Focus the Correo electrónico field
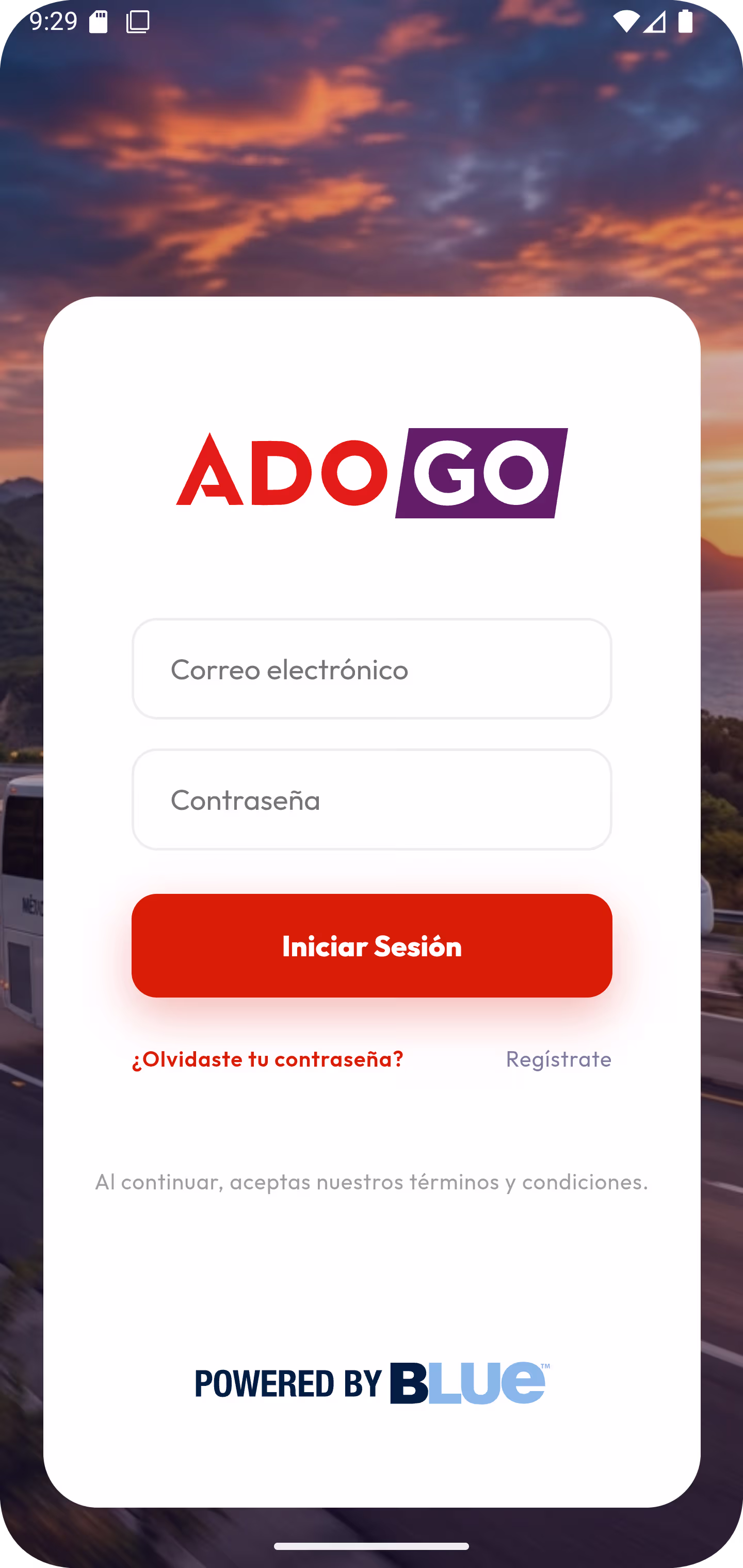Image resolution: width=743 pixels, height=1568 pixels. 372,669
